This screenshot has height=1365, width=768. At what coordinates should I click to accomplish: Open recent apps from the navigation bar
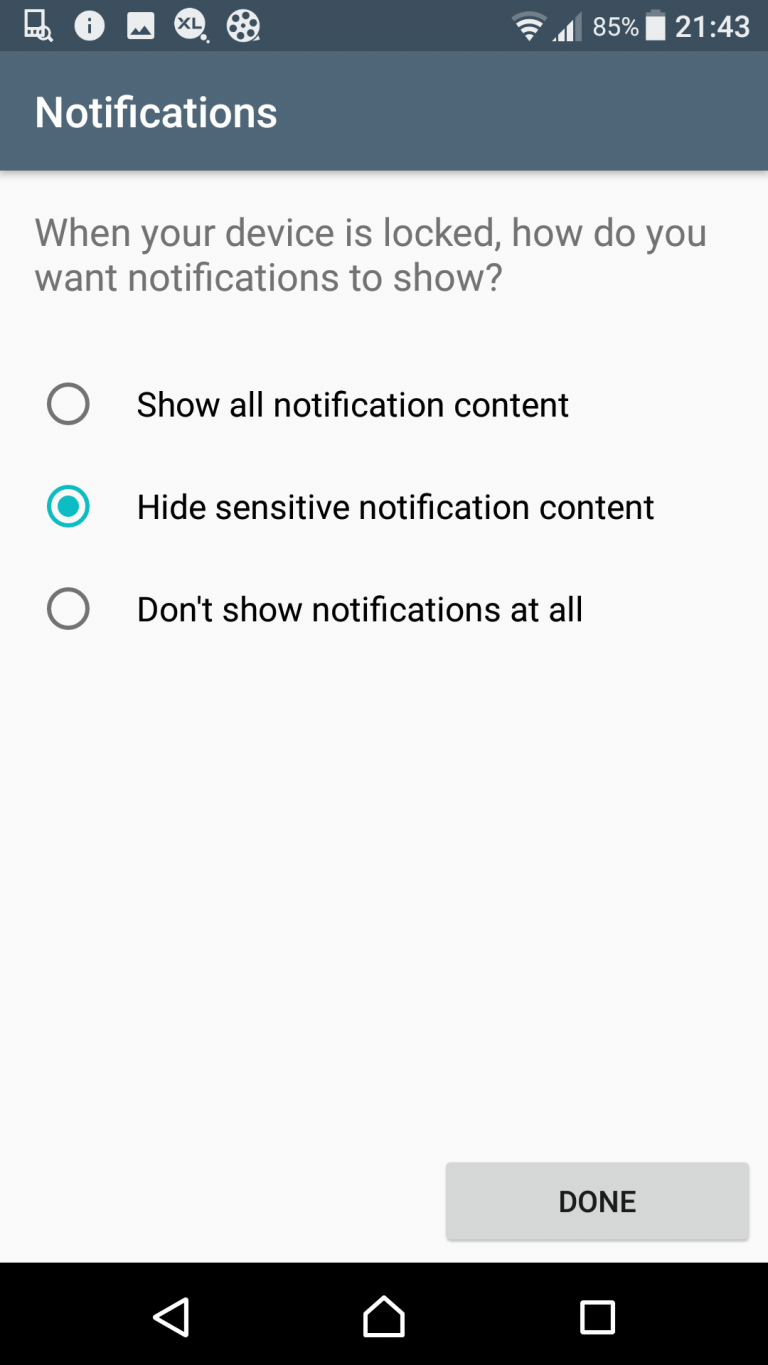(x=597, y=1317)
